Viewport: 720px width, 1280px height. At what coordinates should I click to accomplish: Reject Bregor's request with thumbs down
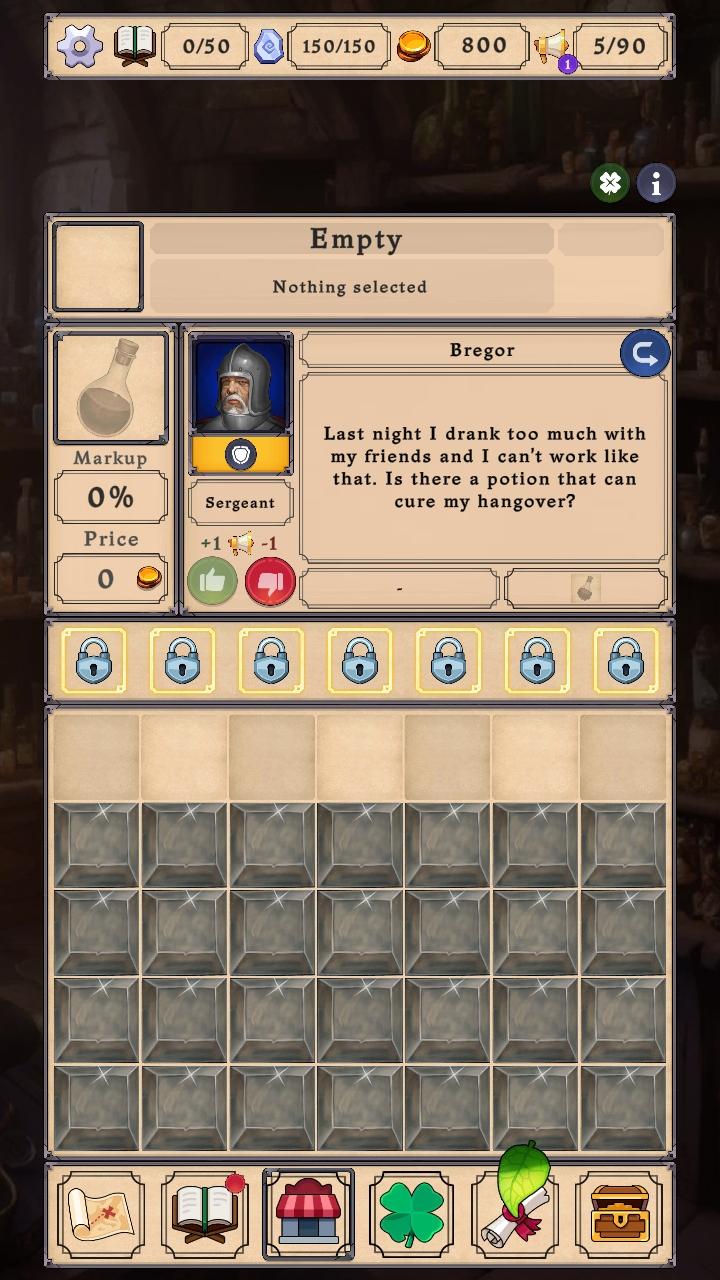coord(270,581)
